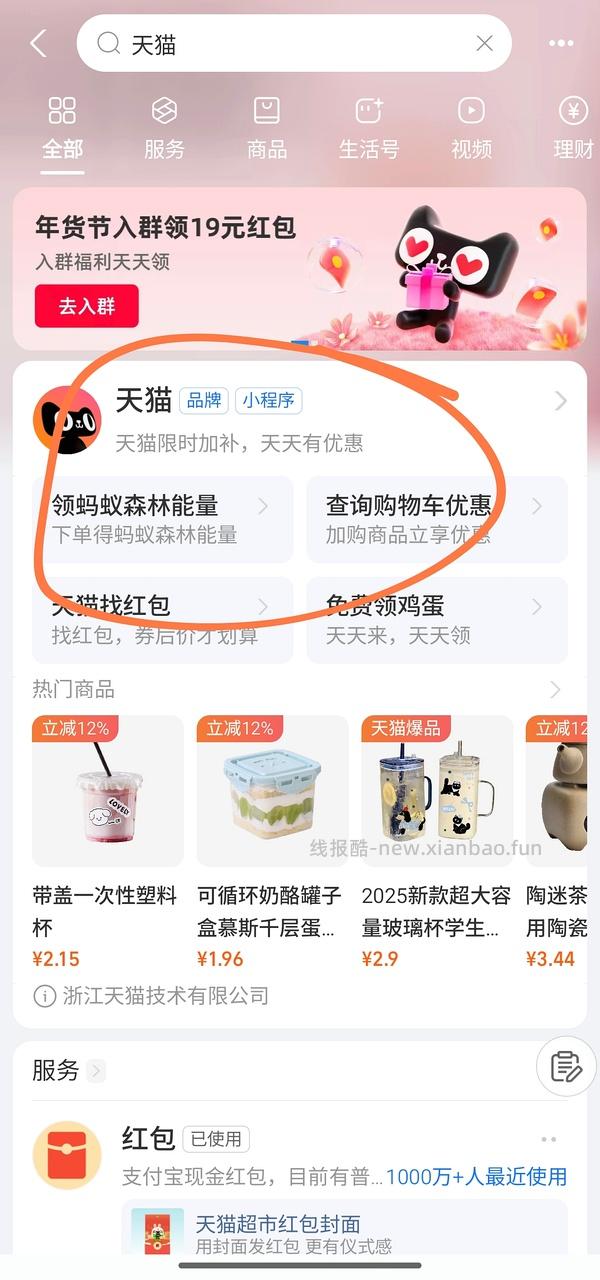Go back using the top arrow
Viewport: 600px width, 1280px height.
(x=38, y=43)
